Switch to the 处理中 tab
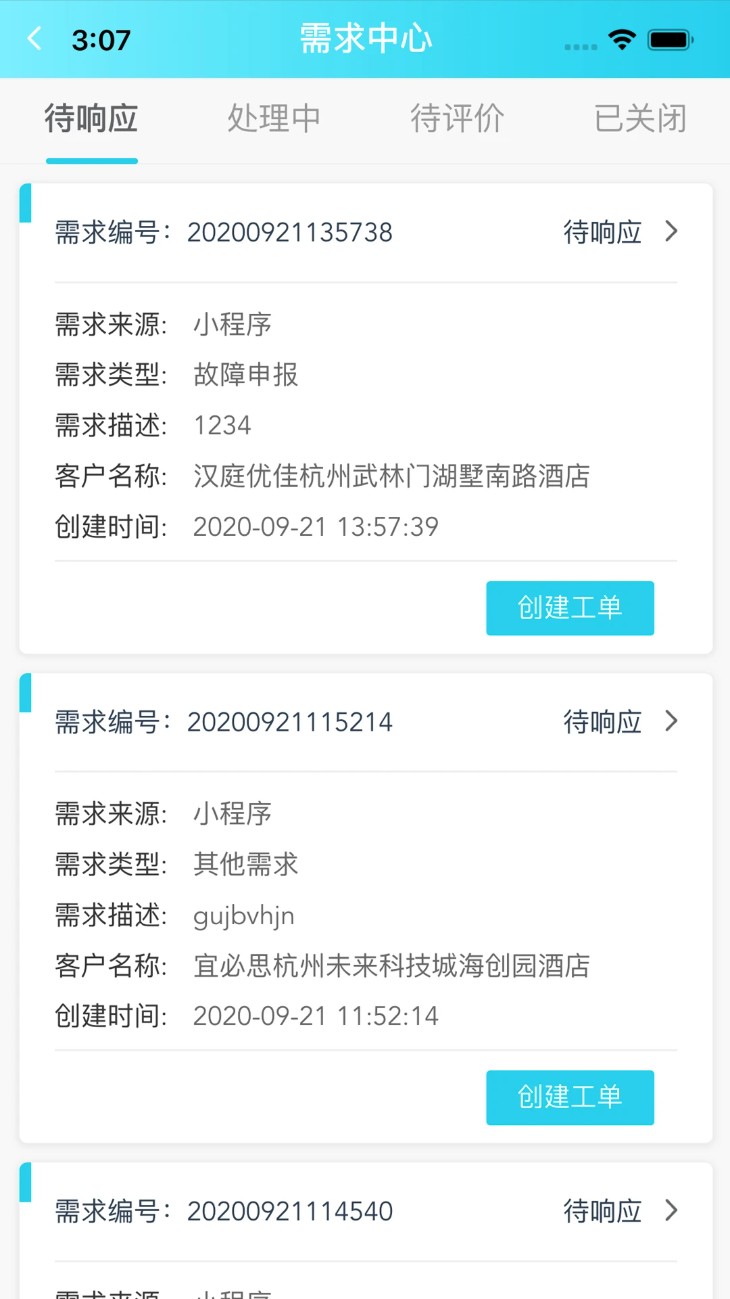The height and width of the screenshot is (1299, 730). pyautogui.click(x=273, y=117)
